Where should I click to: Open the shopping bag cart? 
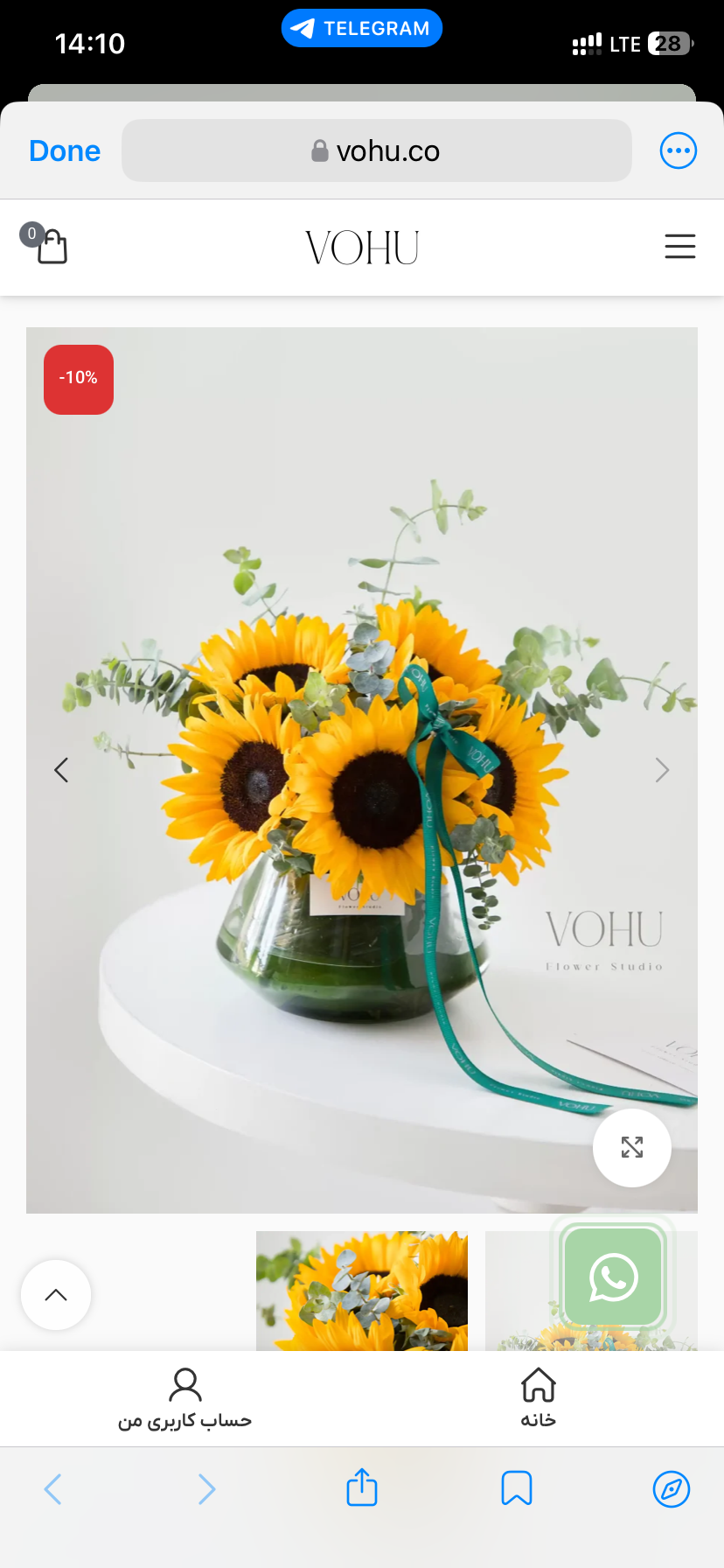click(x=49, y=246)
